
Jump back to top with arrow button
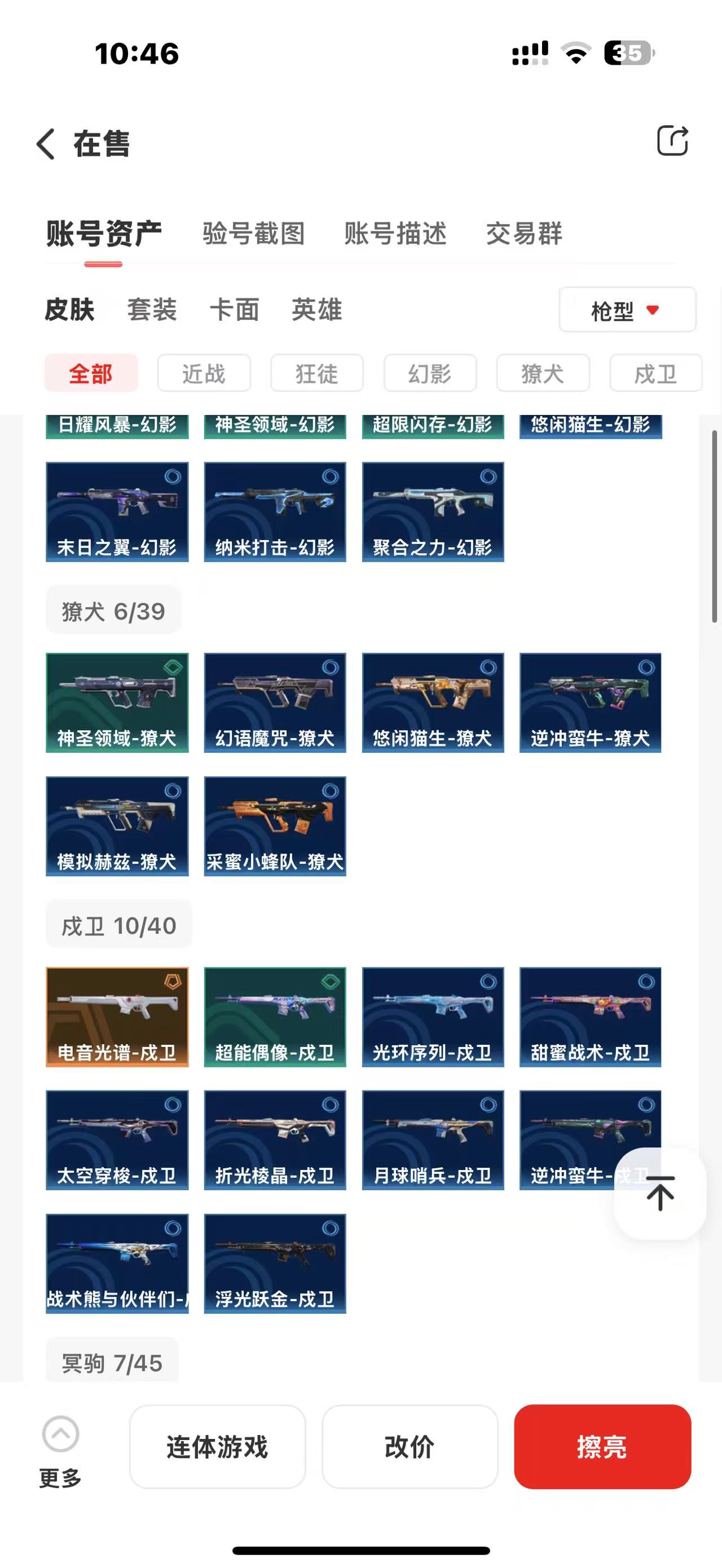tap(660, 1193)
